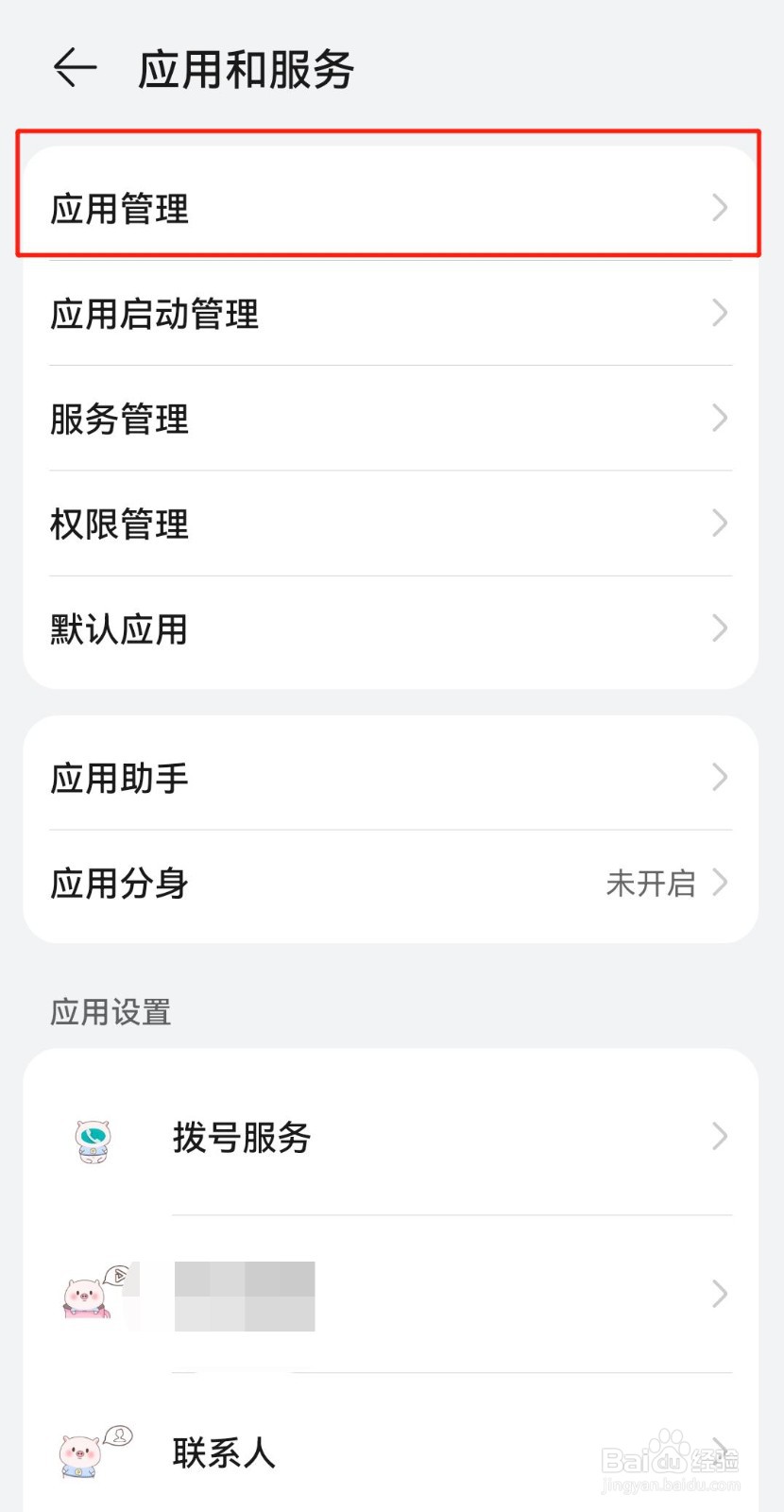
Task: Open 应用管理
Action: (x=389, y=208)
